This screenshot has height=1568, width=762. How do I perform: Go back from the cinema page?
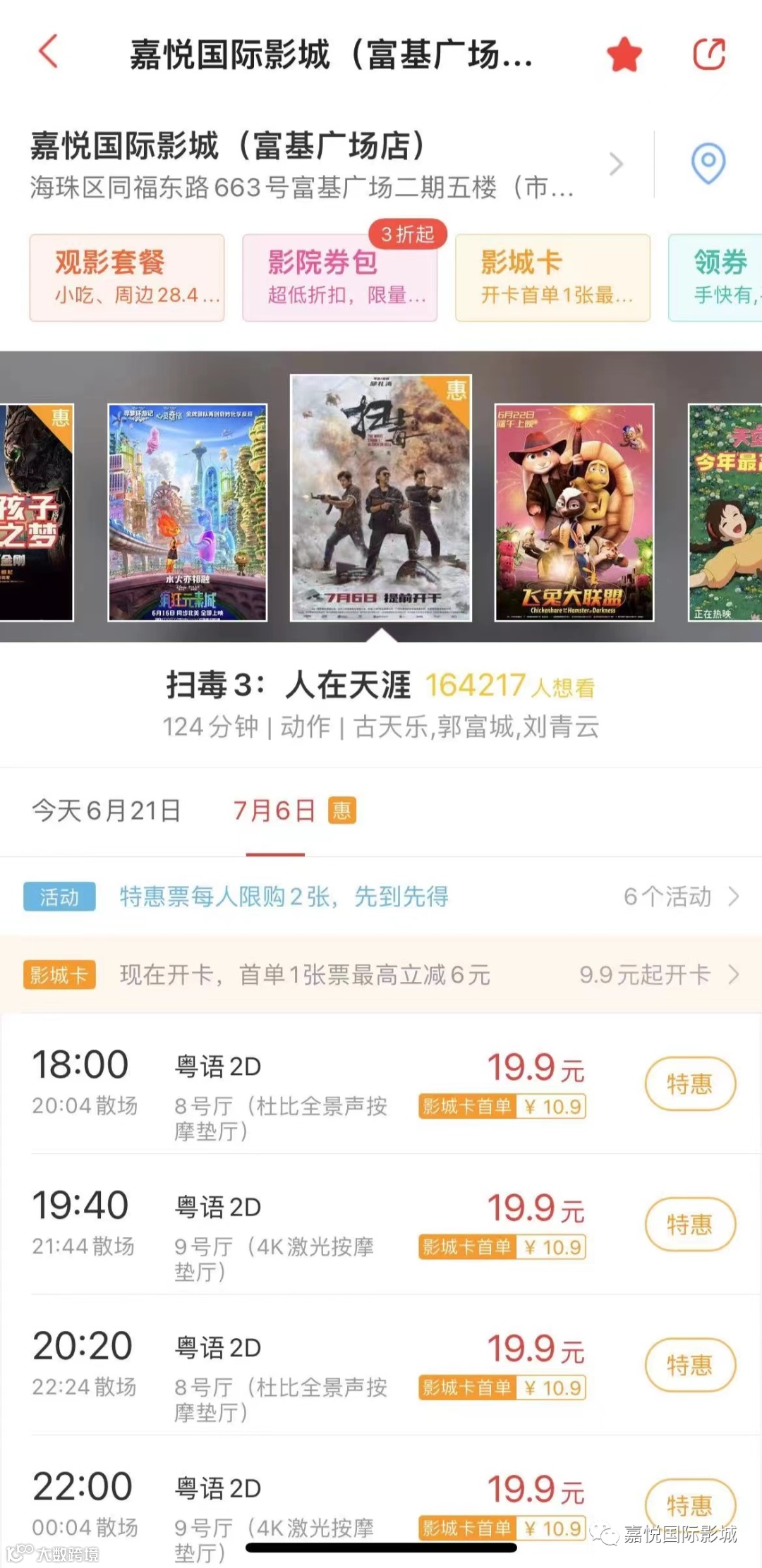[x=48, y=53]
